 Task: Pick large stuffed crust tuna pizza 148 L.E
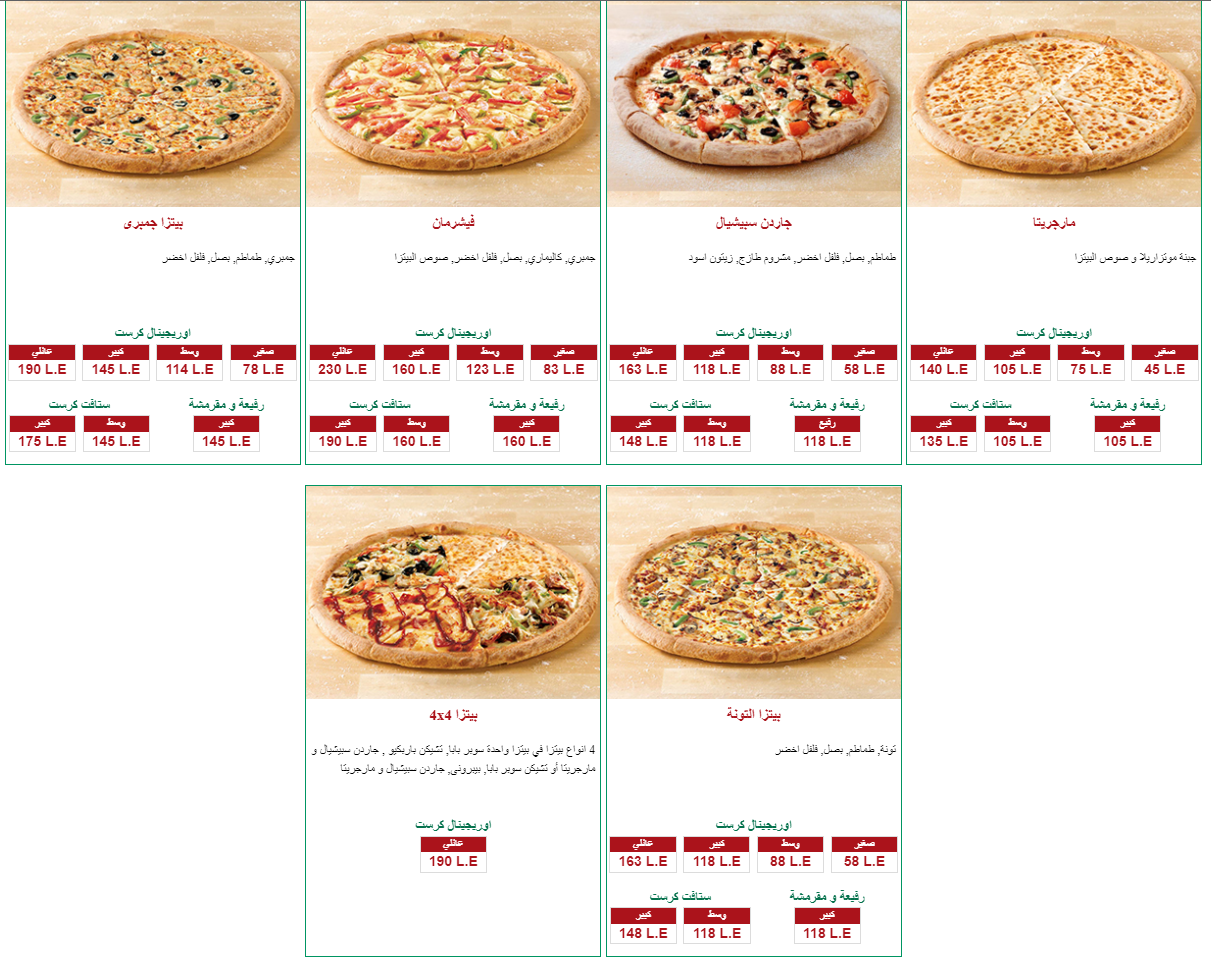643,933
